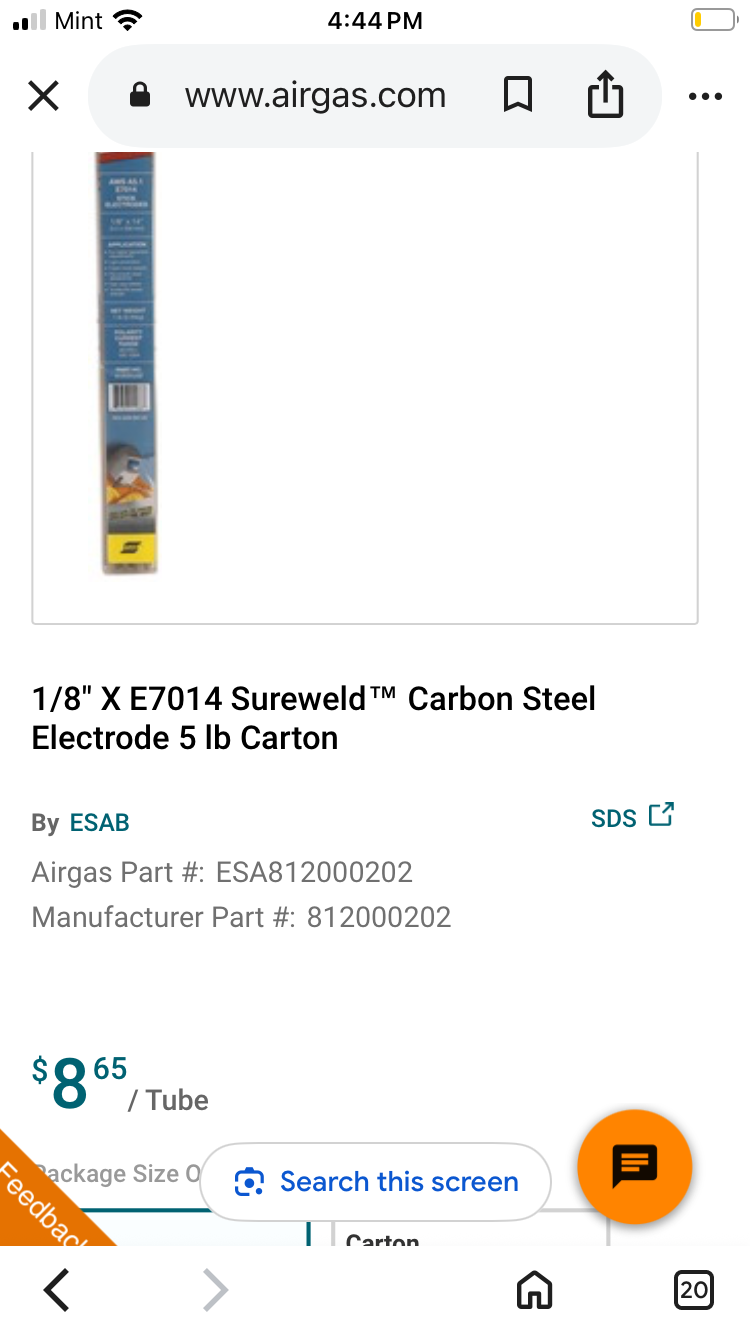
Task: Tap Search this screen
Action: (376, 1182)
